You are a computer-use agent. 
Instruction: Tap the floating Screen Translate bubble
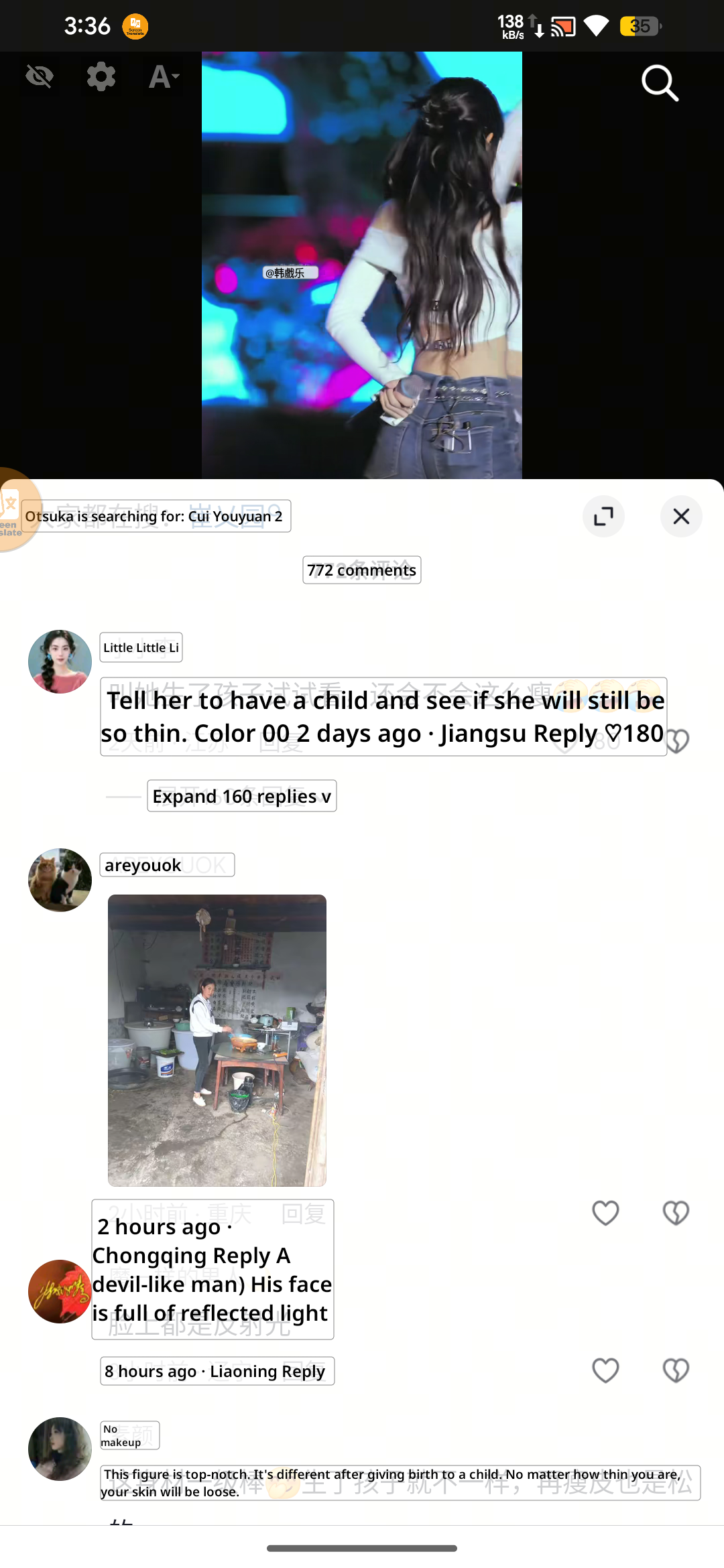[13, 511]
